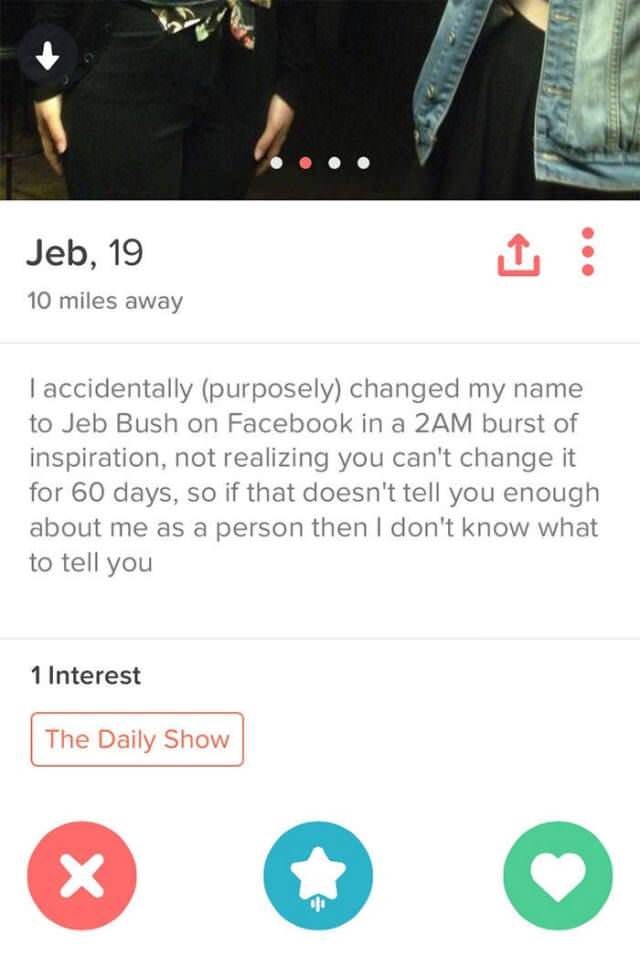Tap the photo page indicator dots
The image size is (640, 956).
click(322, 162)
